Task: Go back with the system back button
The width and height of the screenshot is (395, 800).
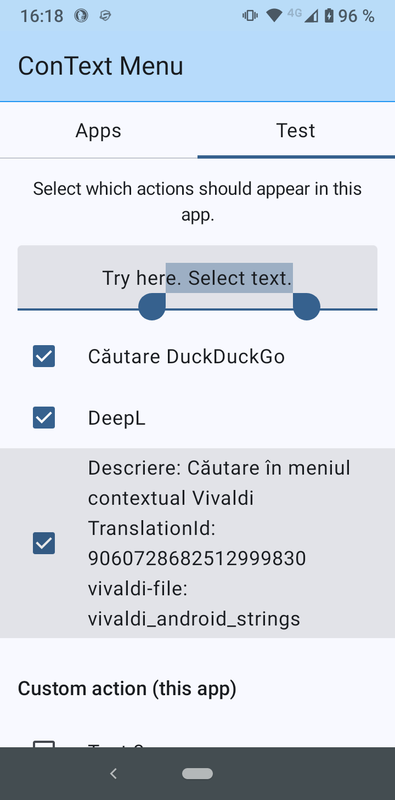Action: (x=113, y=773)
